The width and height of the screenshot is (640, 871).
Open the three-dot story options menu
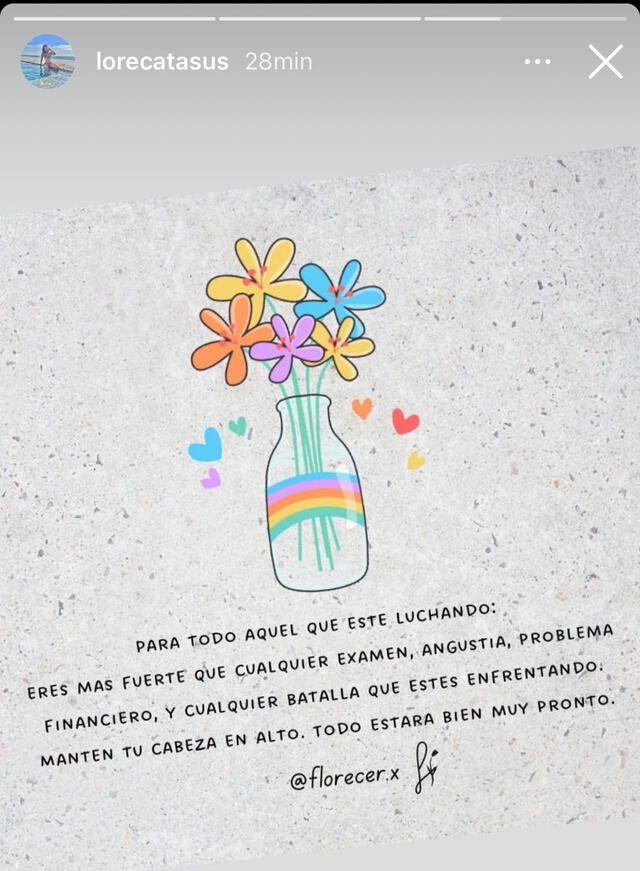537,61
